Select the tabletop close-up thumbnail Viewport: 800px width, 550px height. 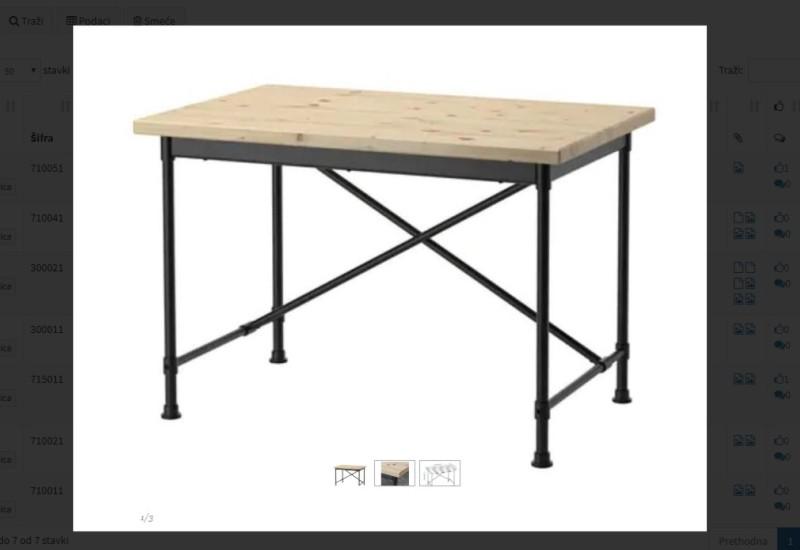[x=394, y=473]
